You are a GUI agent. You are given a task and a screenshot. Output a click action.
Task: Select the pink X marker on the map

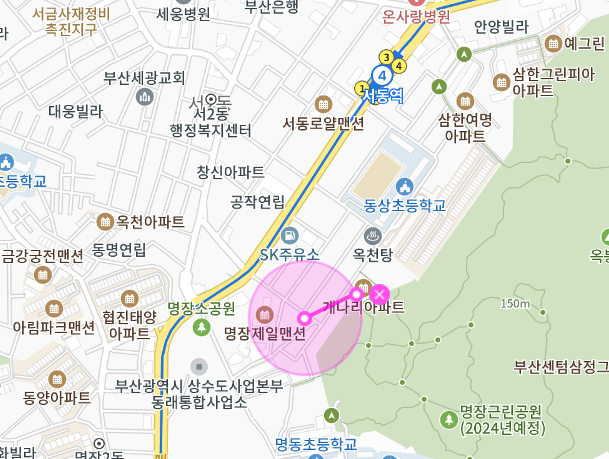(x=380, y=293)
